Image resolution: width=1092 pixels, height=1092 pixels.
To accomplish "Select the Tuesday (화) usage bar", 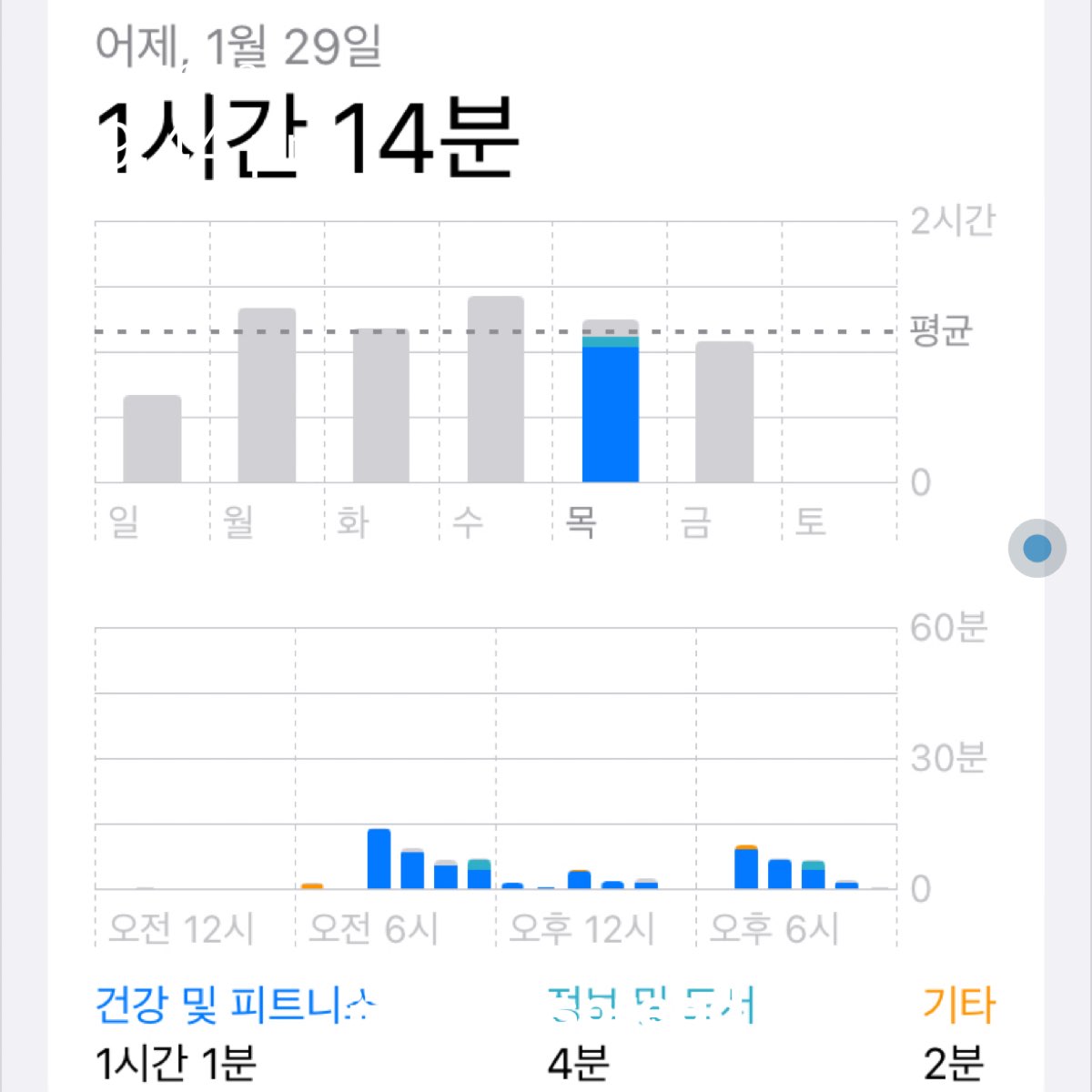I will tap(381, 406).
